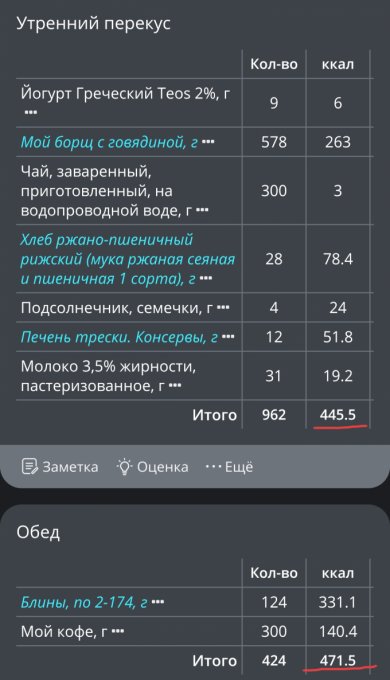Open options dots for Подсолнечник, семечки
Image resolution: width=390 pixels, height=680 pixels.
(x=223, y=308)
